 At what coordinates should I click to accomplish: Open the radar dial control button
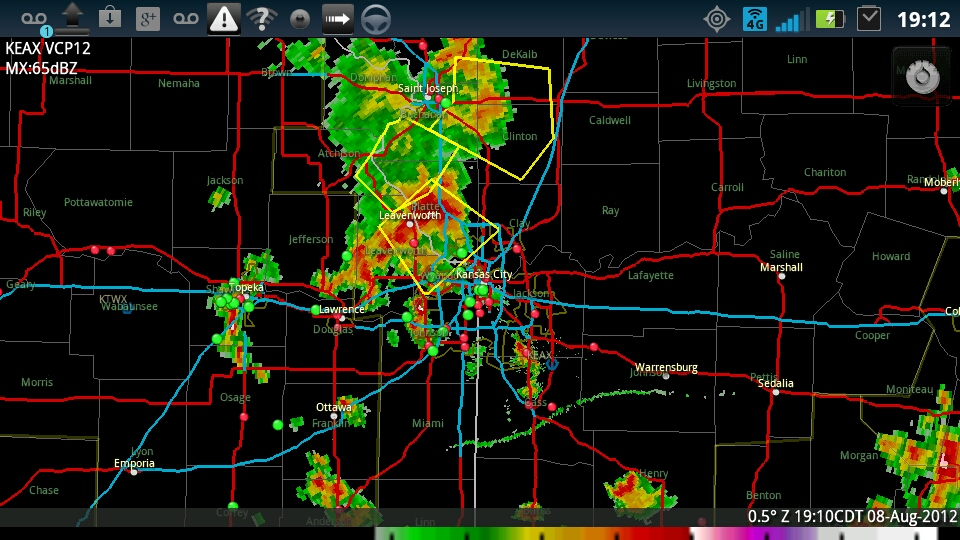tap(922, 77)
